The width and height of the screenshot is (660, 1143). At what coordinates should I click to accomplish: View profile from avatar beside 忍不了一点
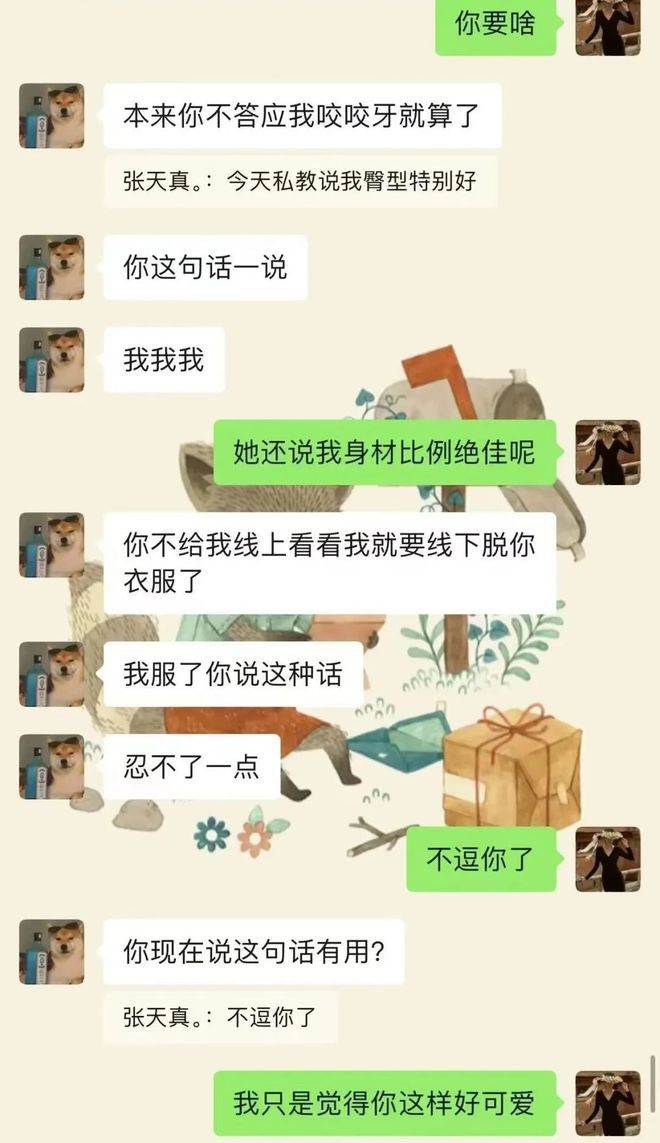(52, 767)
